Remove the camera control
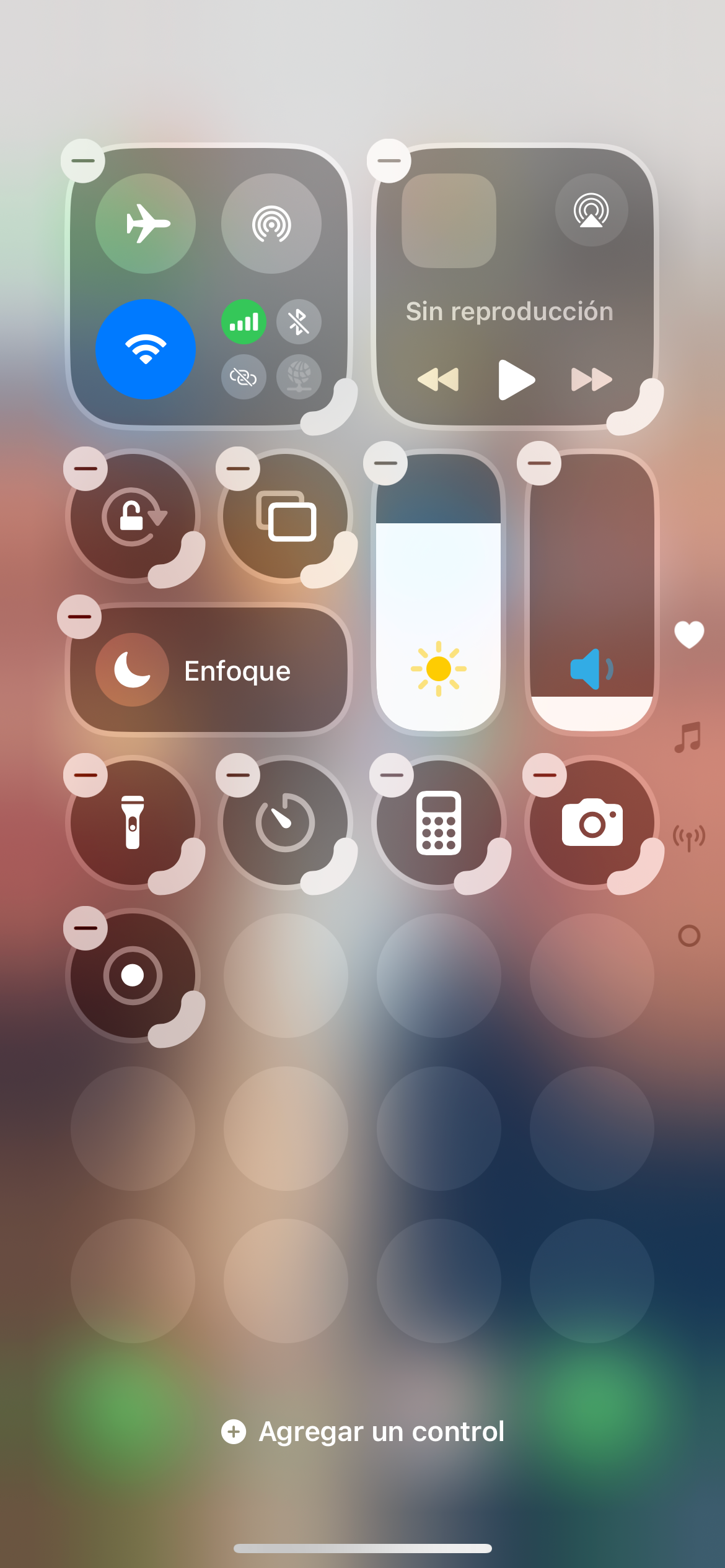This screenshot has height=1568, width=725. [x=545, y=775]
